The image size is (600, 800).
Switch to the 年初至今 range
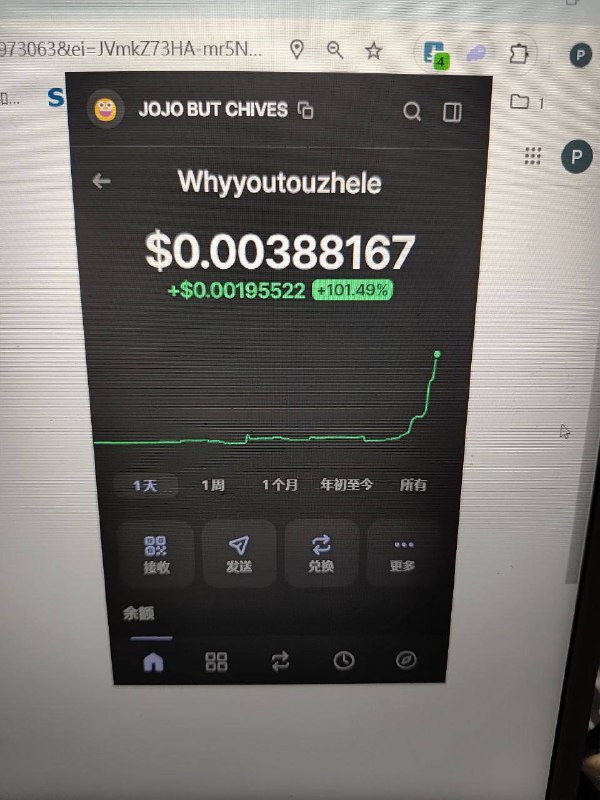[x=346, y=485]
